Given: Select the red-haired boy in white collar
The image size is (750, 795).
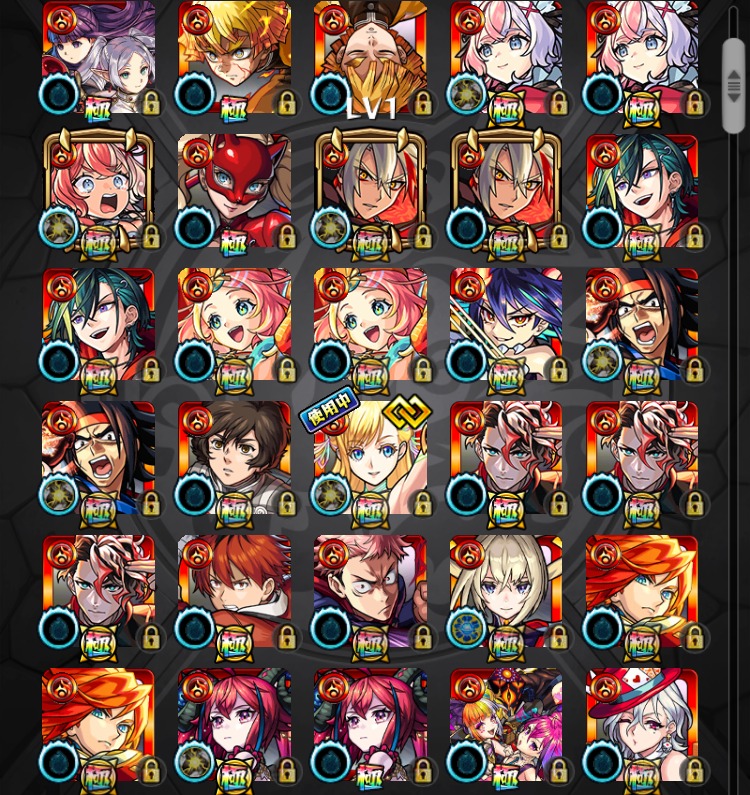Looking at the screenshot, I should (x=235, y=592).
